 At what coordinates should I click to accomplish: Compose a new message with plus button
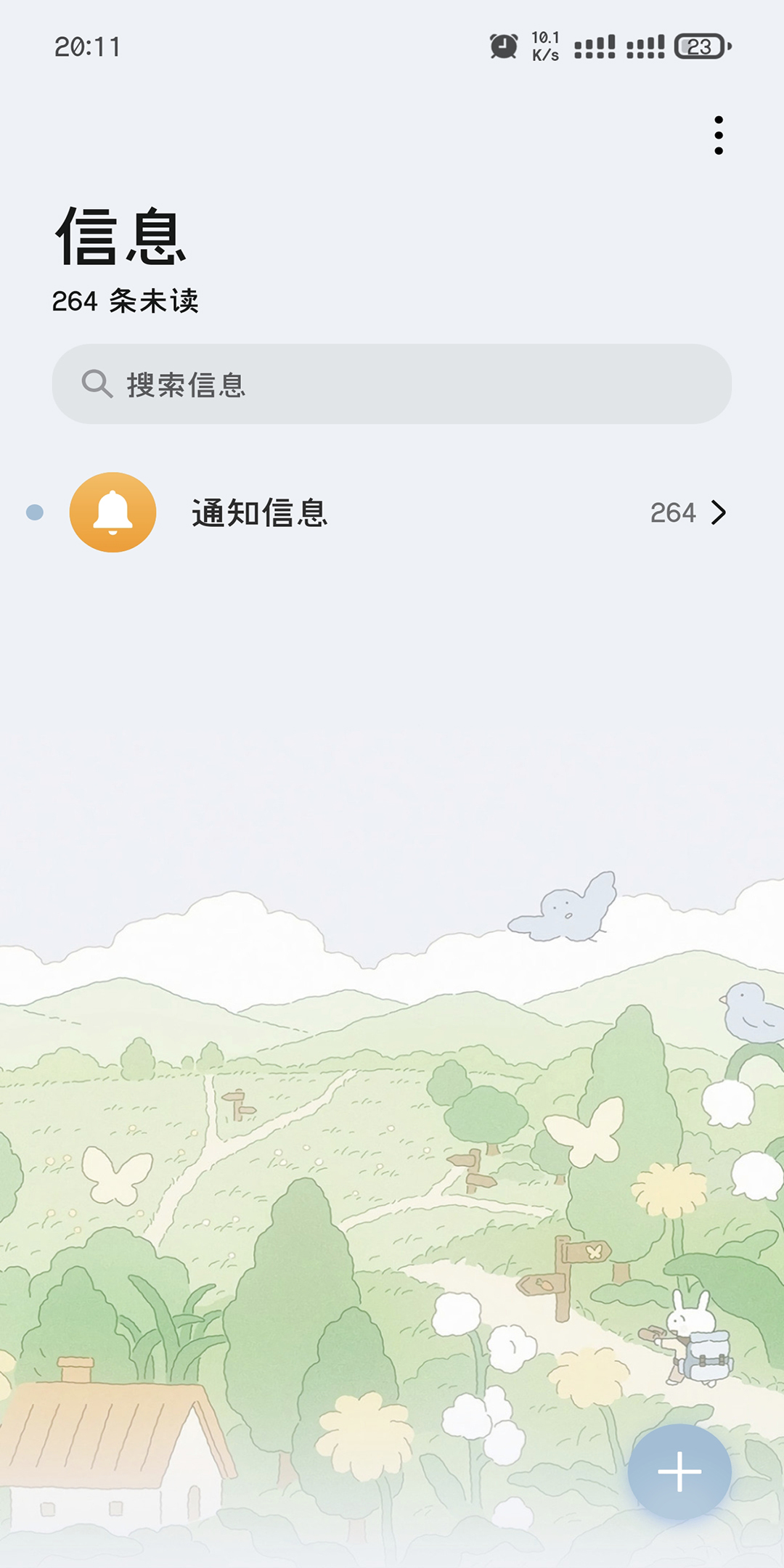pyautogui.click(x=679, y=1471)
